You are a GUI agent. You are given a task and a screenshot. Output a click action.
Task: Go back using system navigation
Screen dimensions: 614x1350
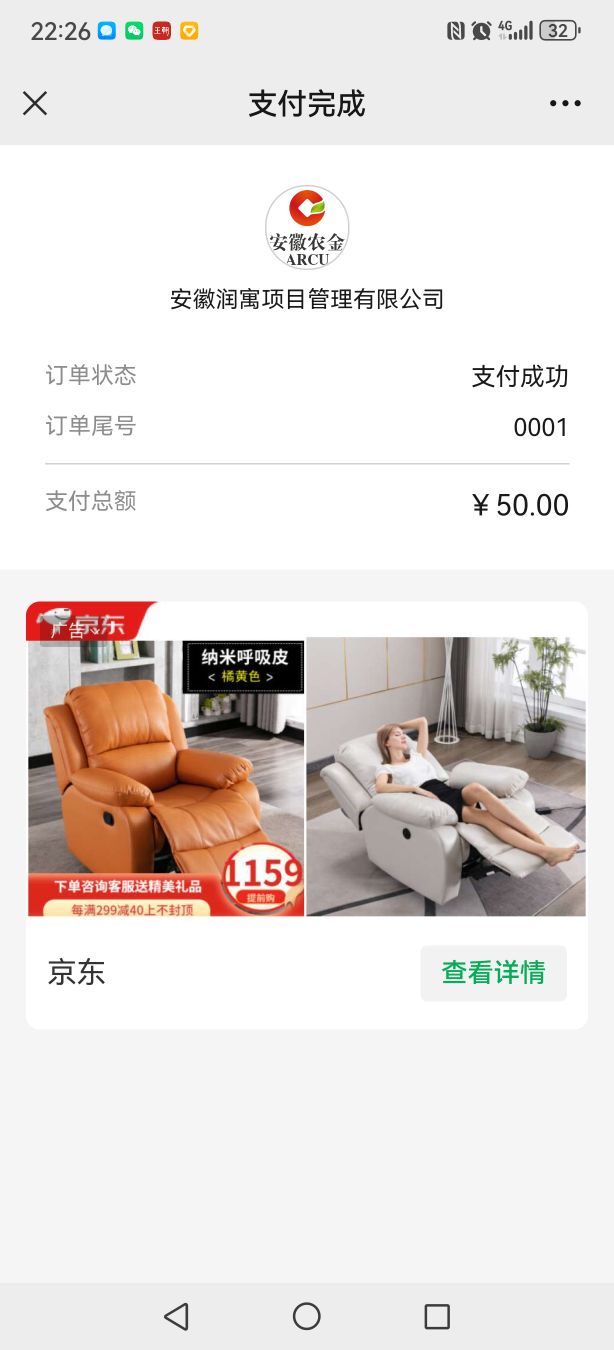(176, 1316)
